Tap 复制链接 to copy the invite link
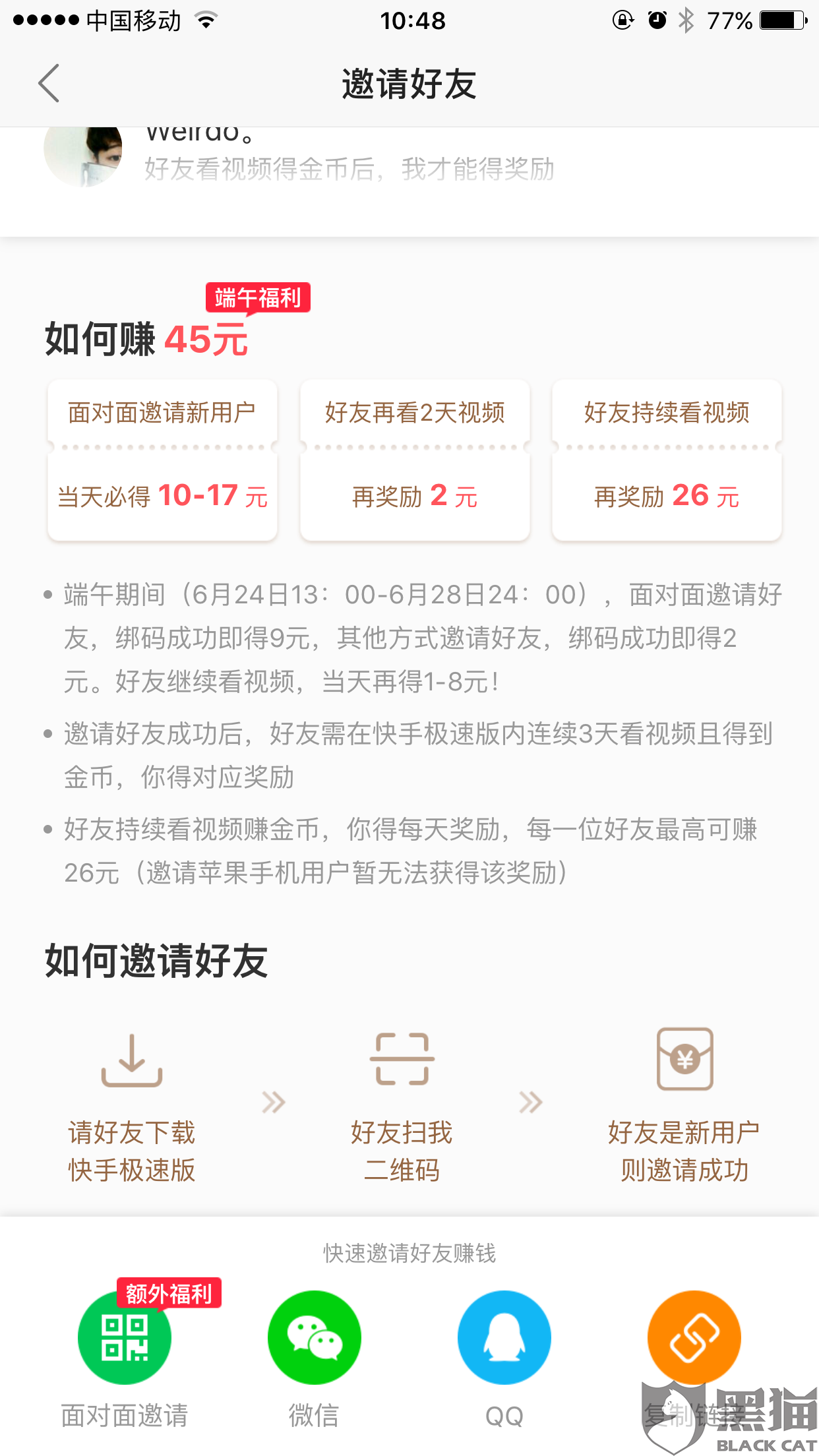The height and width of the screenshot is (1456, 819). (694, 1339)
